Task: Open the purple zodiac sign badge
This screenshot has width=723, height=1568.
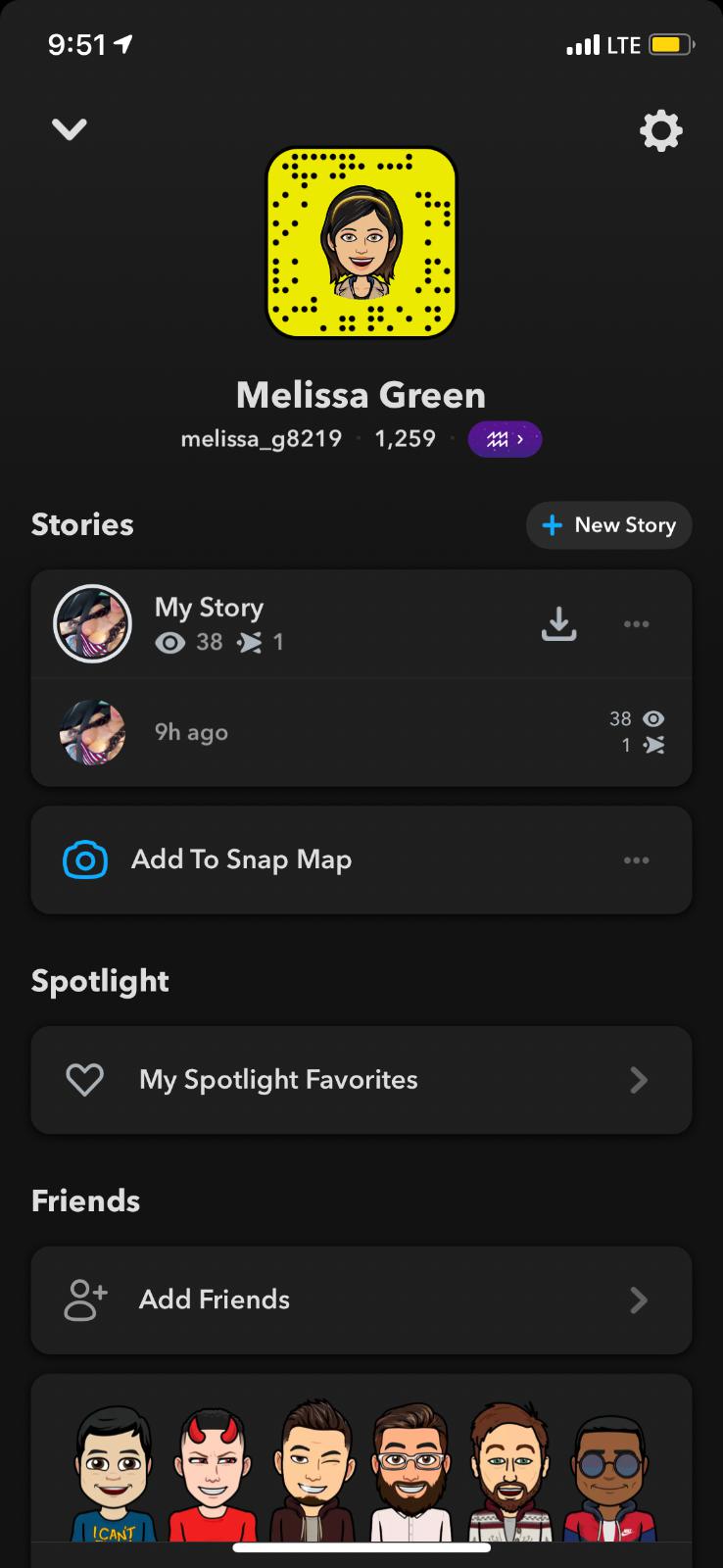Action: click(505, 440)
